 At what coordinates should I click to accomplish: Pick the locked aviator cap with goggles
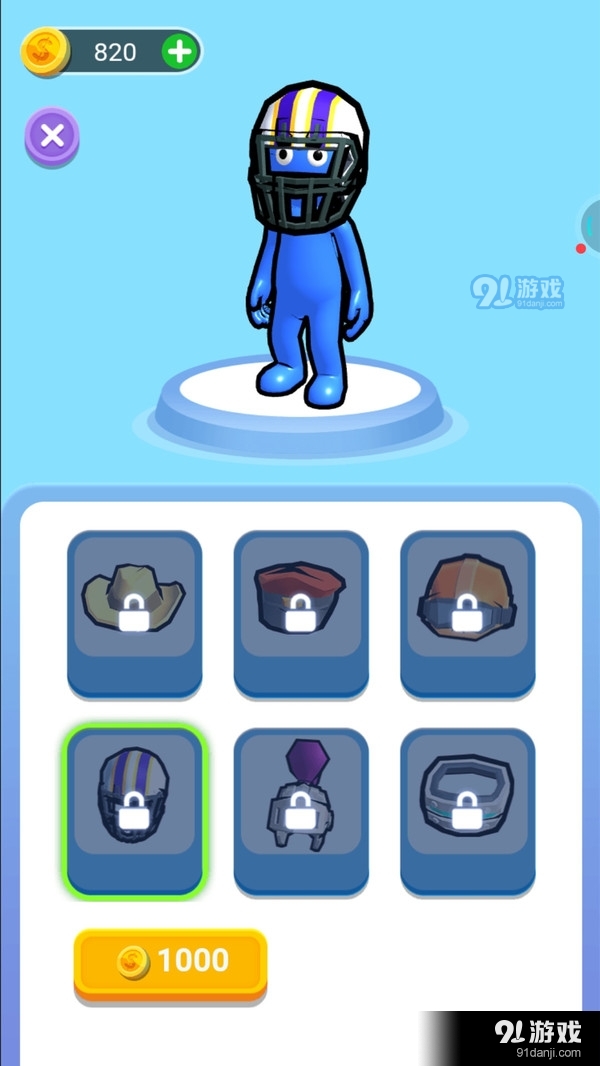(467, 612)
